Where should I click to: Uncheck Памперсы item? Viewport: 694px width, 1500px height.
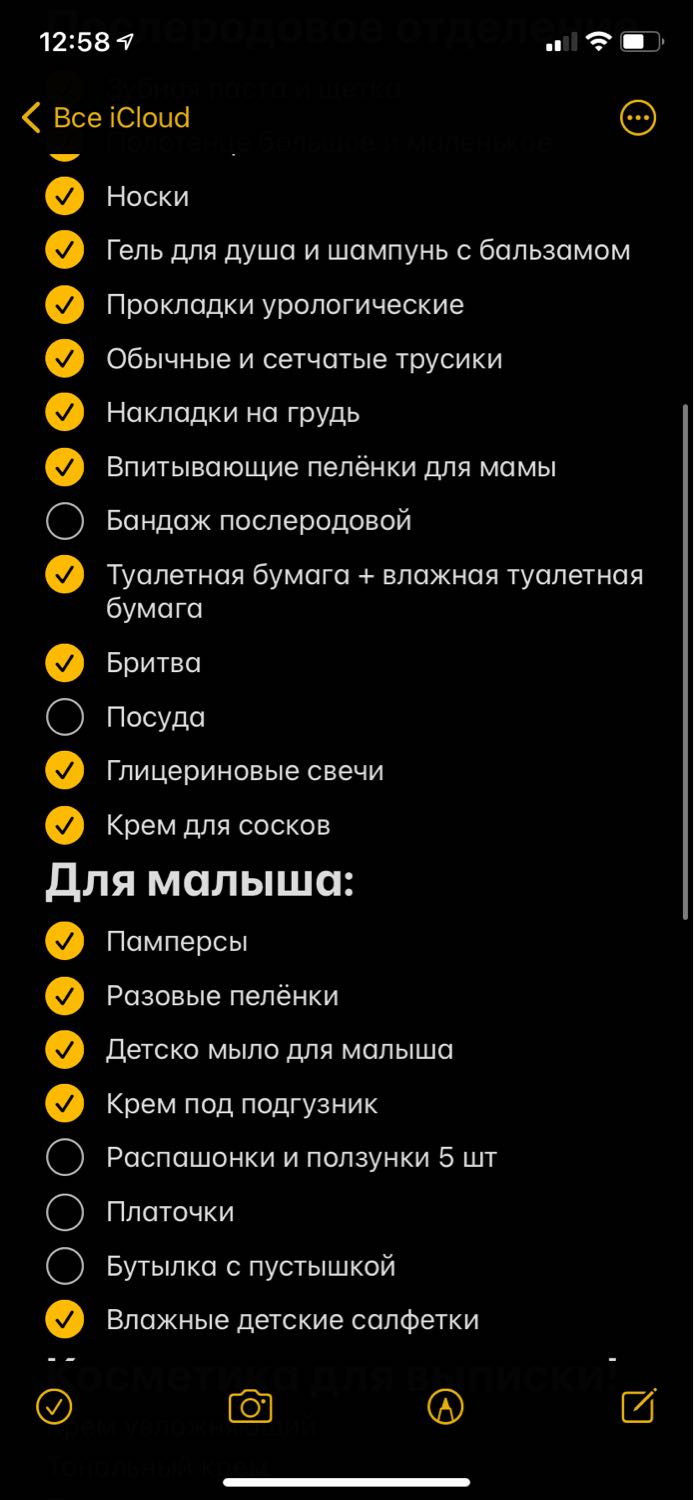tap(65, 942)
